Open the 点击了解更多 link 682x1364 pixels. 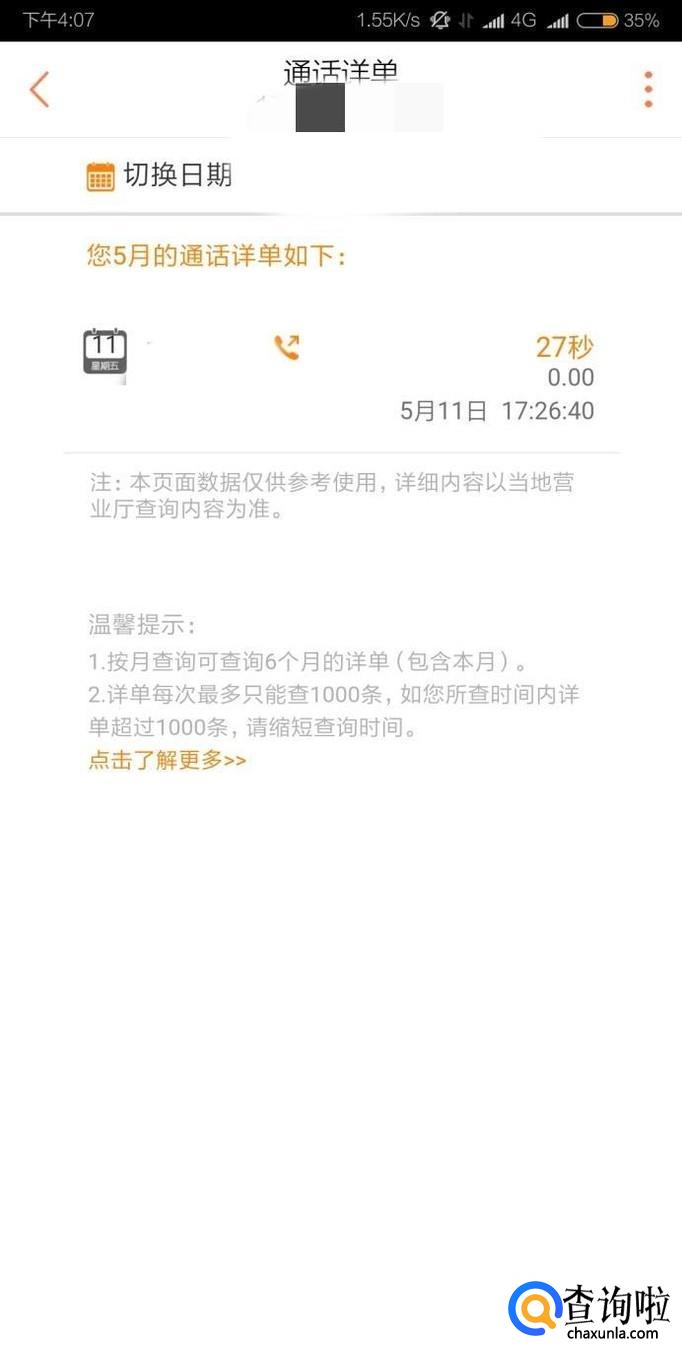(167, 760)
